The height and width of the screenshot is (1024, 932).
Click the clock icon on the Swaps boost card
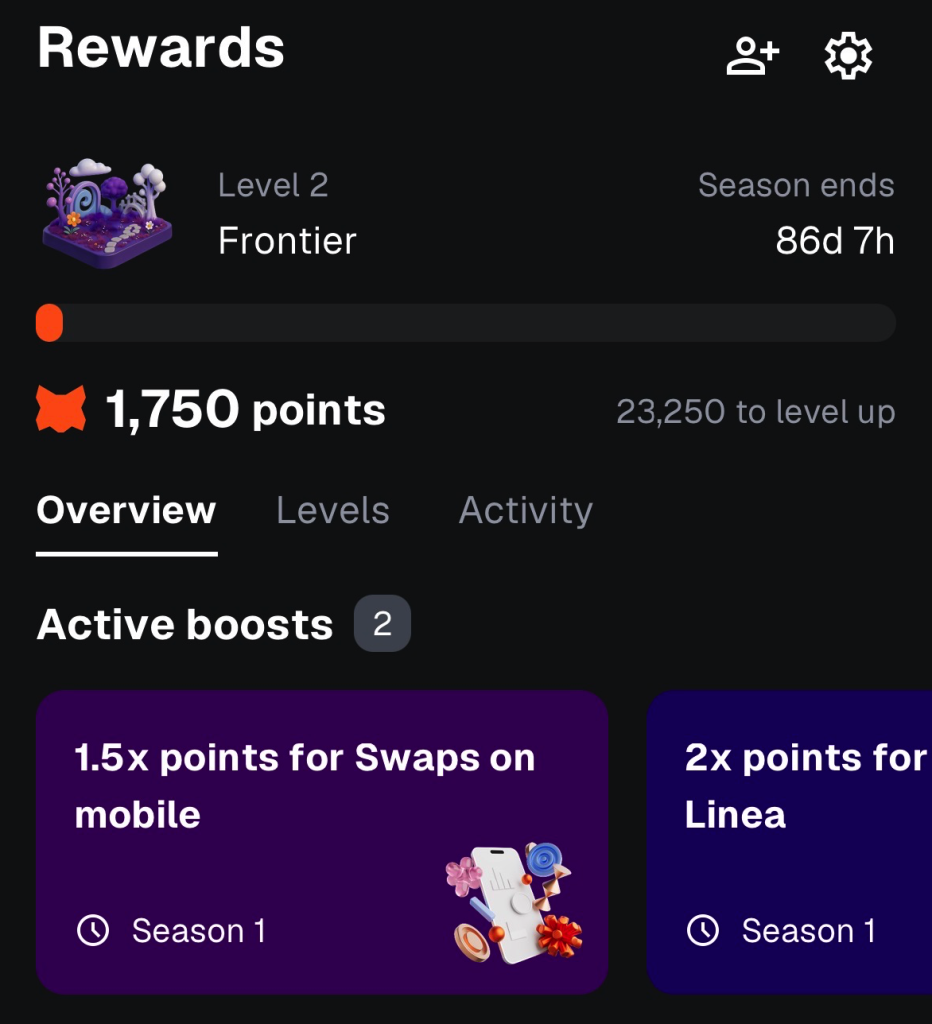(92, 931)
